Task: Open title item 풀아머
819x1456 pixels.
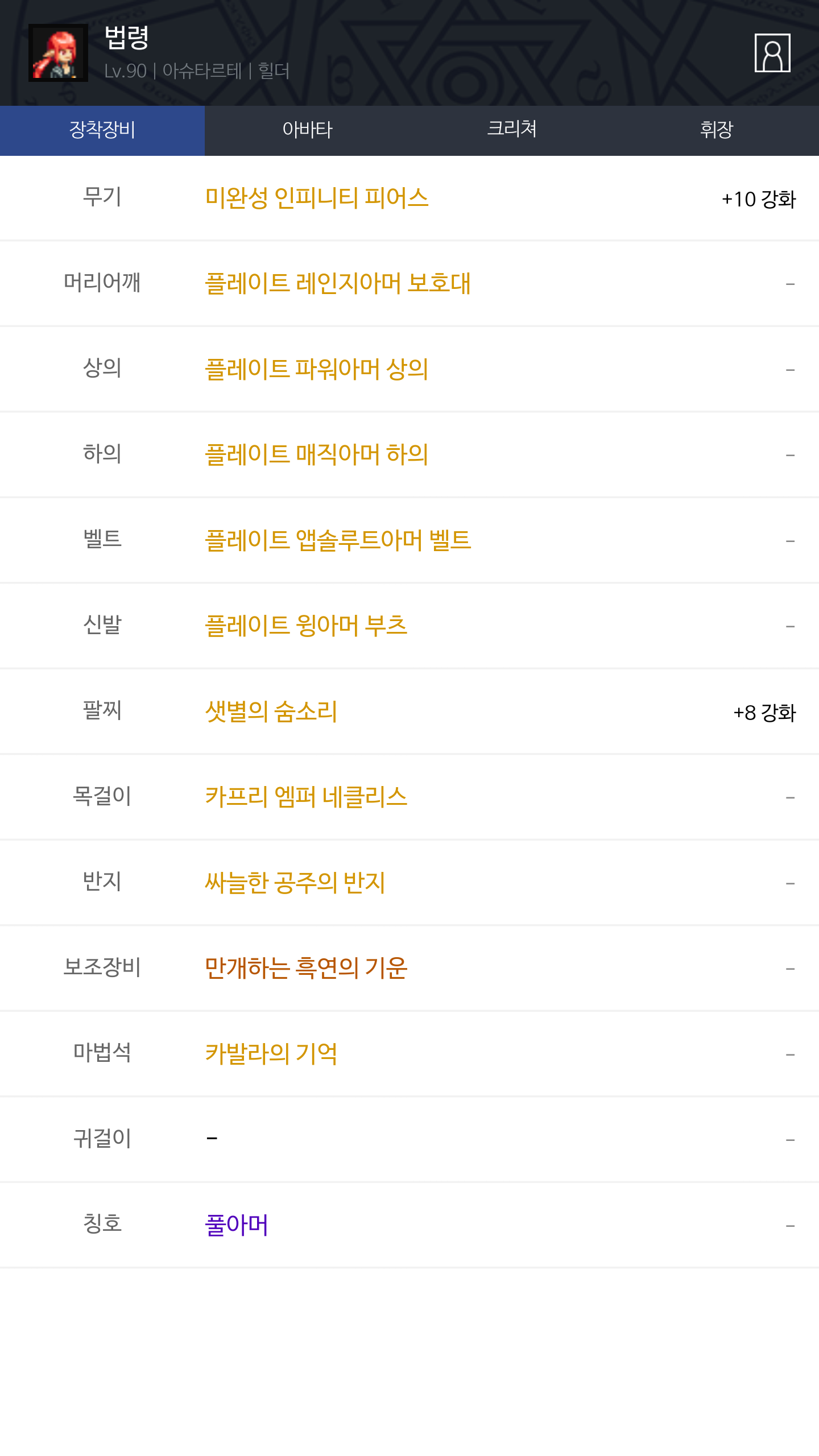Action: pyautogui.click(x=236, y=1225)
